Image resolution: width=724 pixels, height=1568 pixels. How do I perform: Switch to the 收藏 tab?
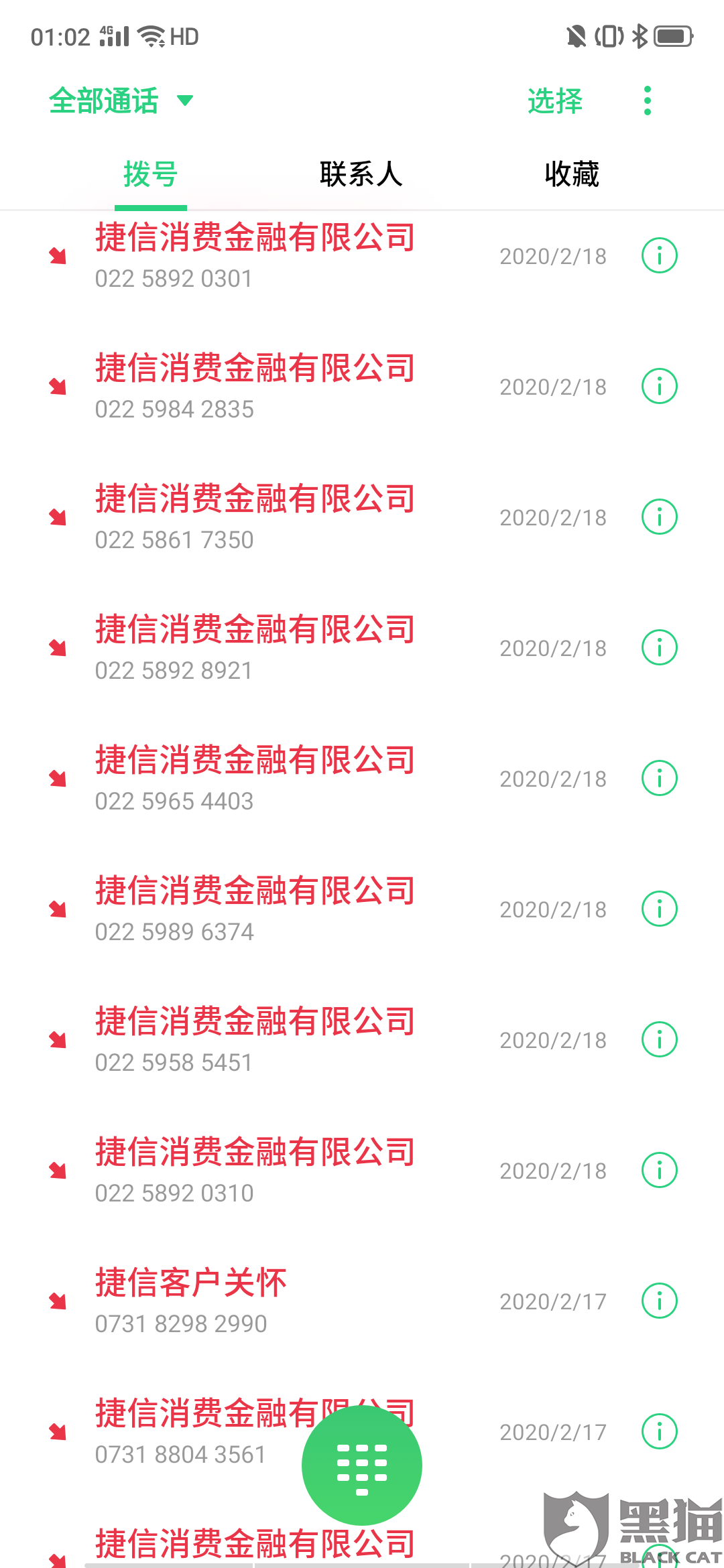[x=571, y=174]
